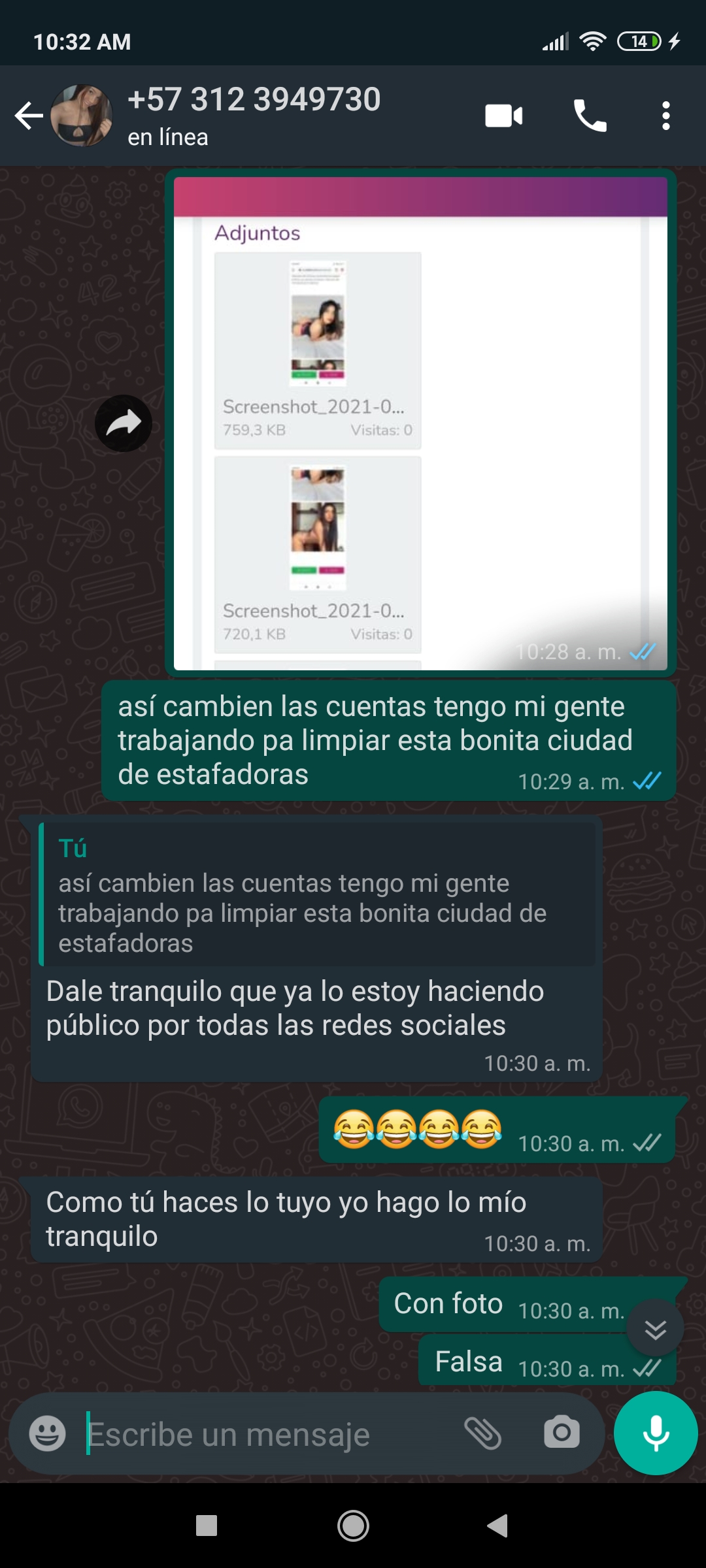Open the emoji picker
Screen dimensions: 706x1568
pyautogui.click(x=48, y=1434)
